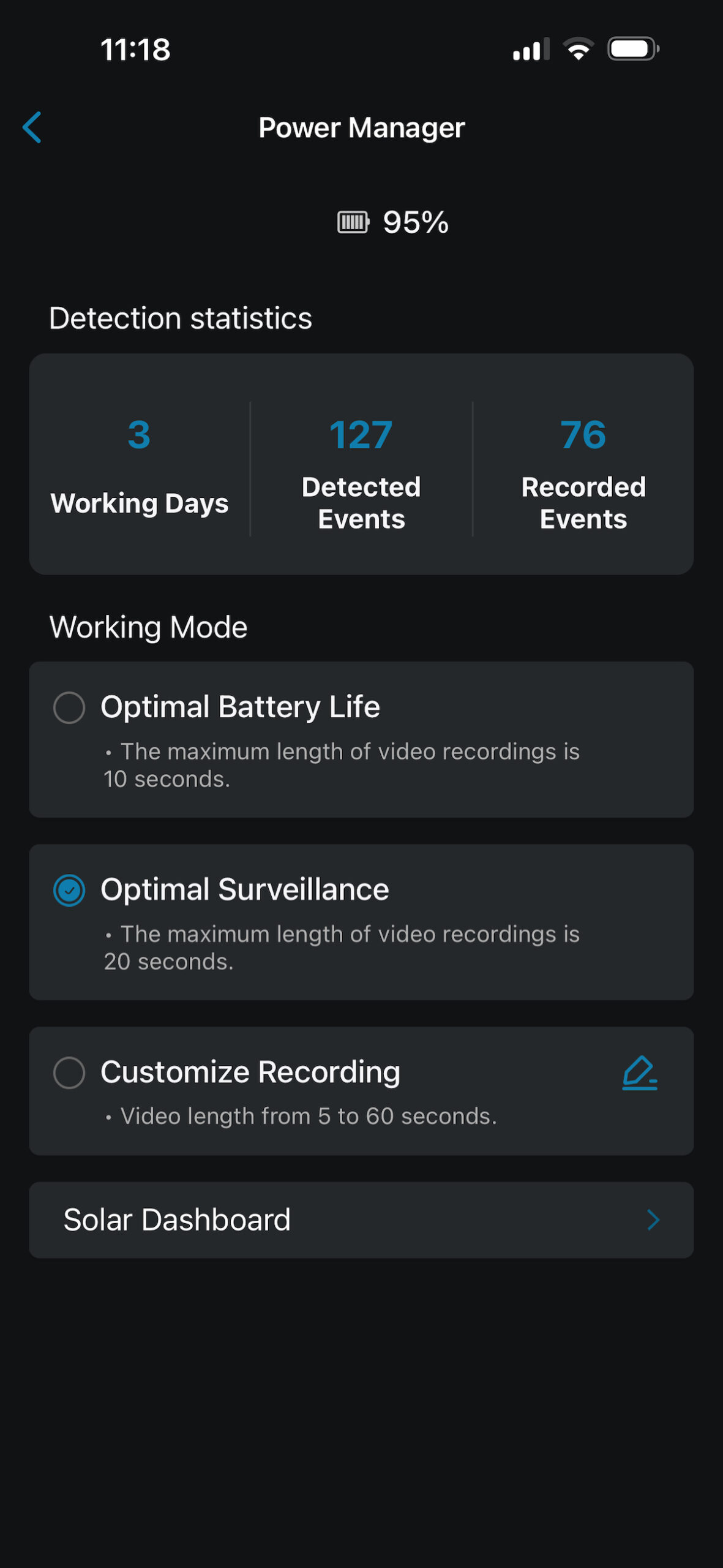Open the Solar Dashboard
This screenshot has width=723, height=1568.
pos(361,1220)
